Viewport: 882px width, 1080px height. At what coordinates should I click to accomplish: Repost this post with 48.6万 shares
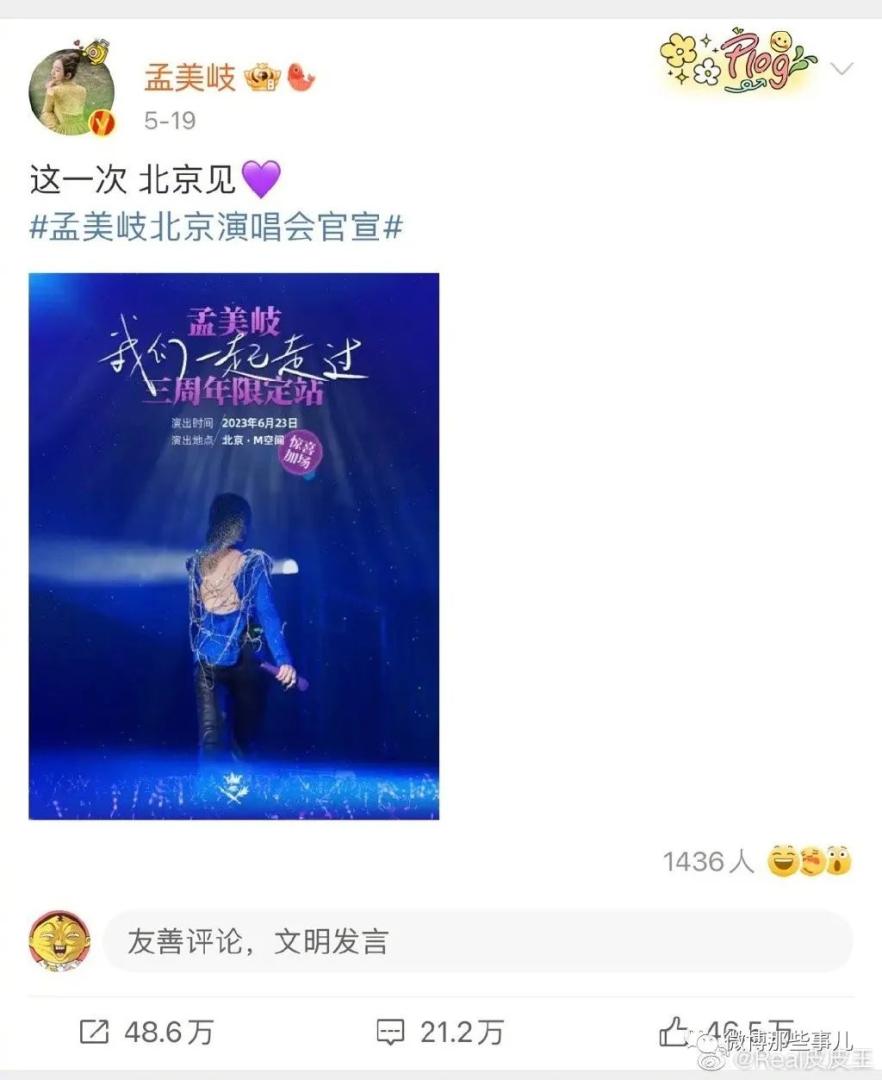pyautogui.click(x=145, y=1031)
